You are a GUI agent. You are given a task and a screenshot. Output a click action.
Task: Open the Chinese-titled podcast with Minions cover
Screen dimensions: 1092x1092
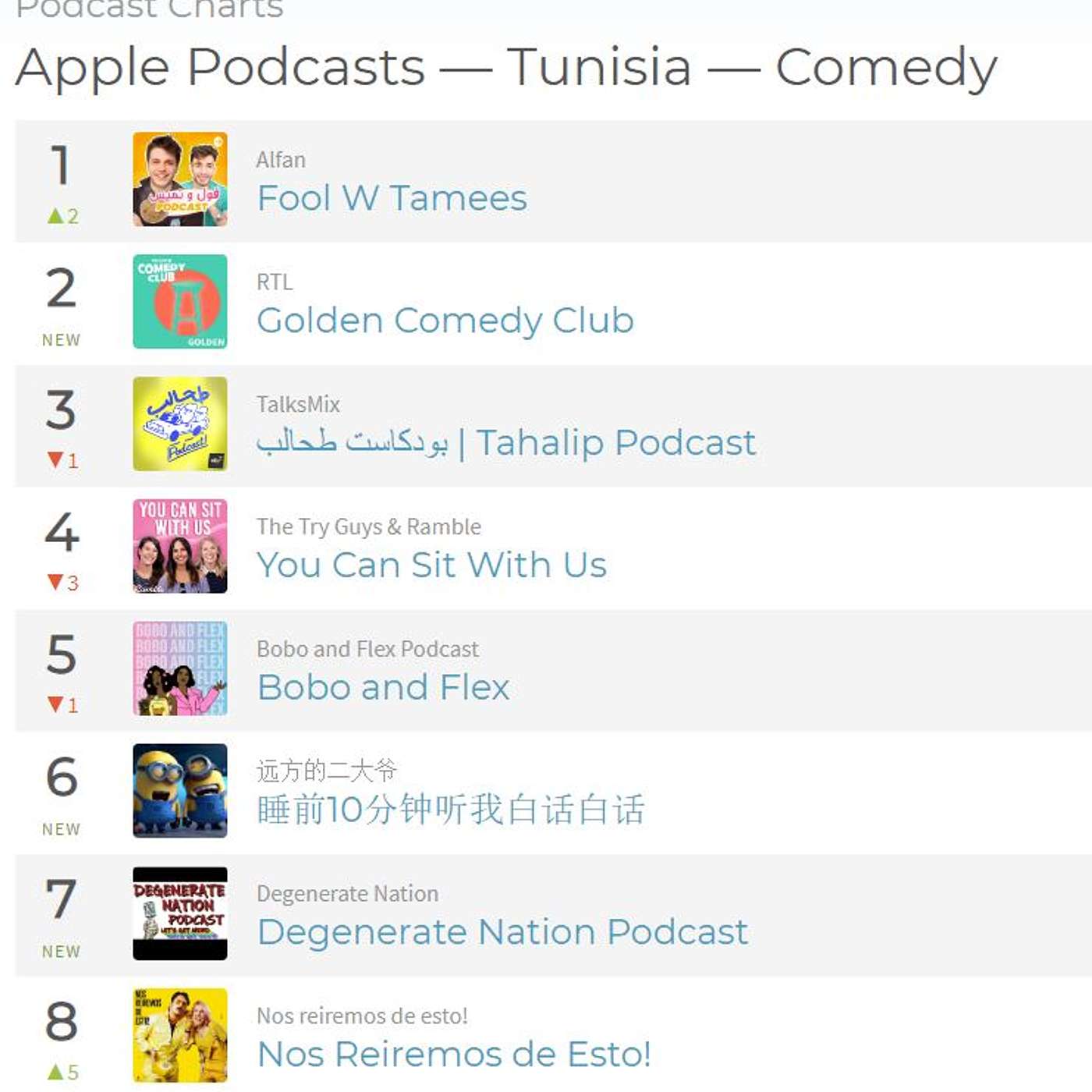(450, 810)
